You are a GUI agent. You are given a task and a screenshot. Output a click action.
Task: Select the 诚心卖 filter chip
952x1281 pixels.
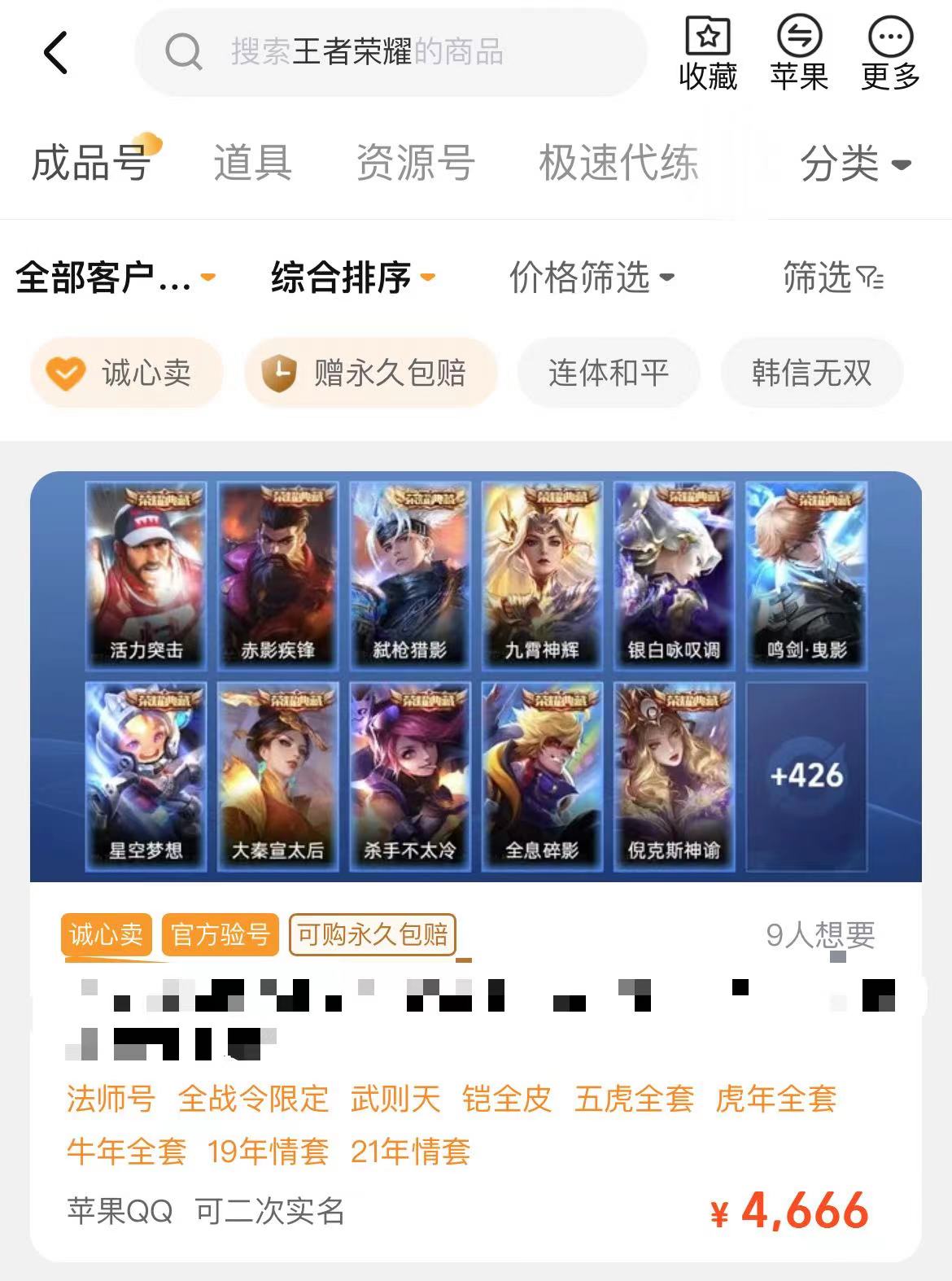pyautogui.click(x=127, y=374)
